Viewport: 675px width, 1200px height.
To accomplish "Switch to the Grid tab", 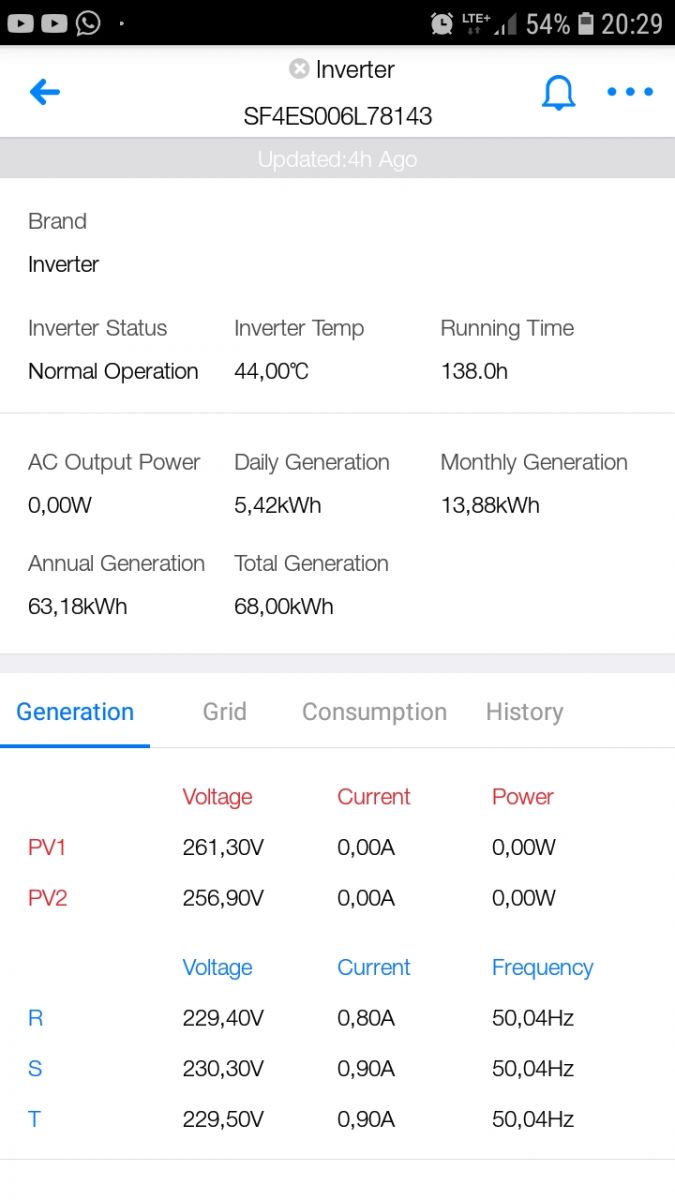I will click(225, 711).
